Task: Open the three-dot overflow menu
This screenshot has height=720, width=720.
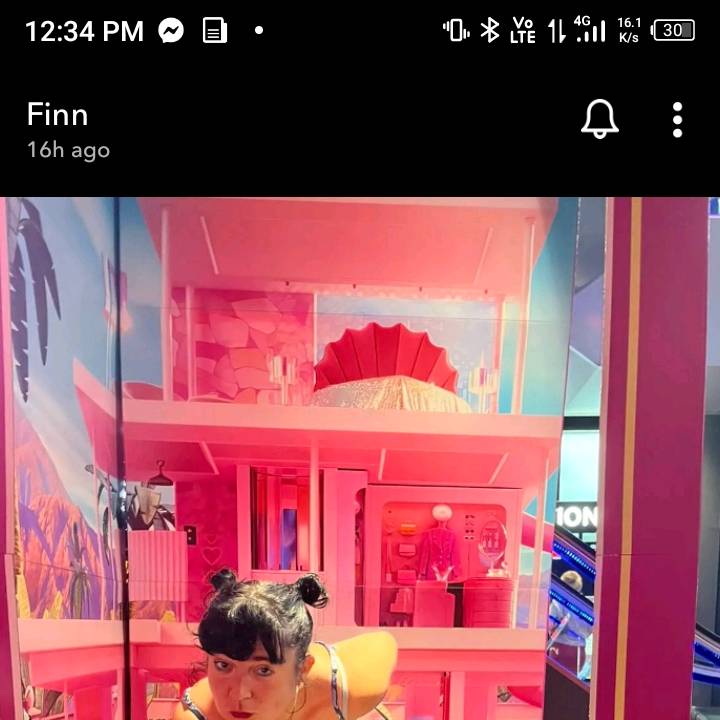Action: pos(677,120)
